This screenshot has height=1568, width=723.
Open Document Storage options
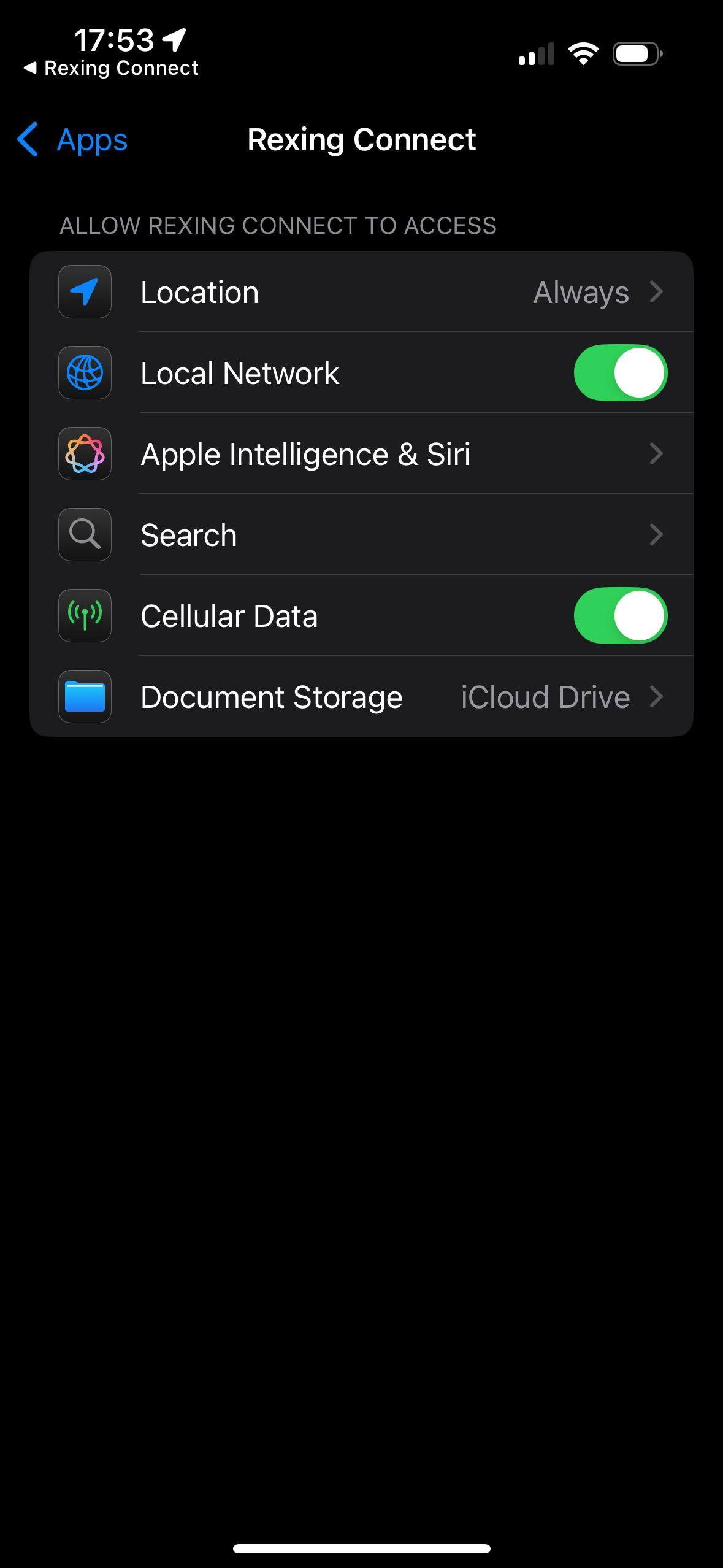click(x=361, y=698)
